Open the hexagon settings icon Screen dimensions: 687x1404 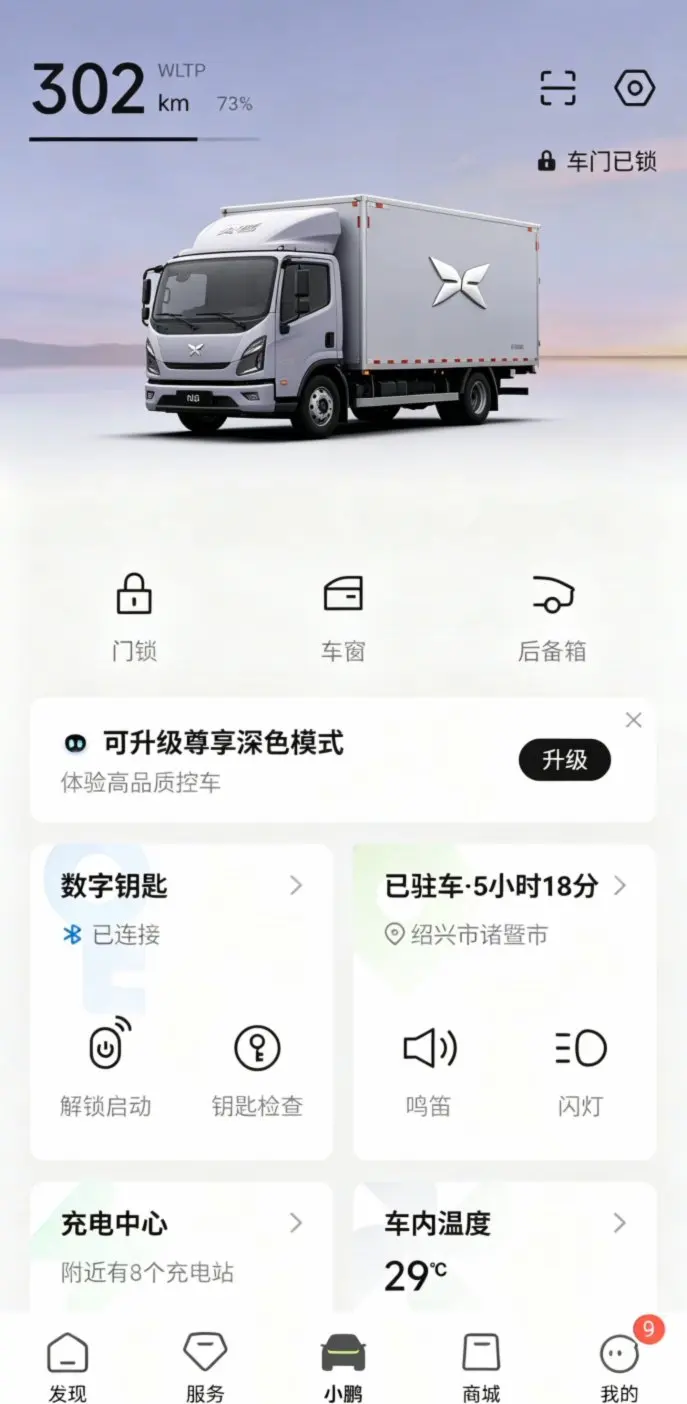634,88
